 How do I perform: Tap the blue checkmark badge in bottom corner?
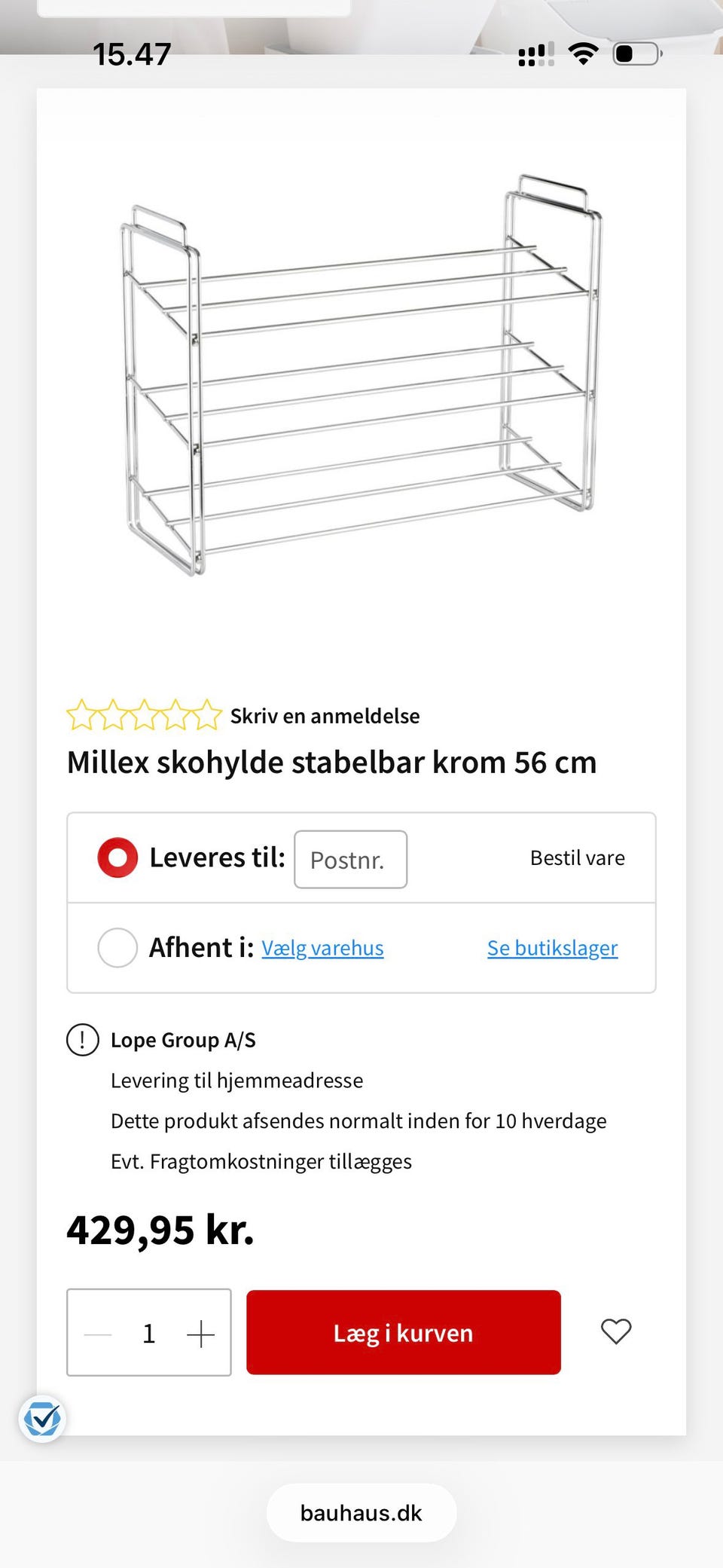click(44, 1420)
